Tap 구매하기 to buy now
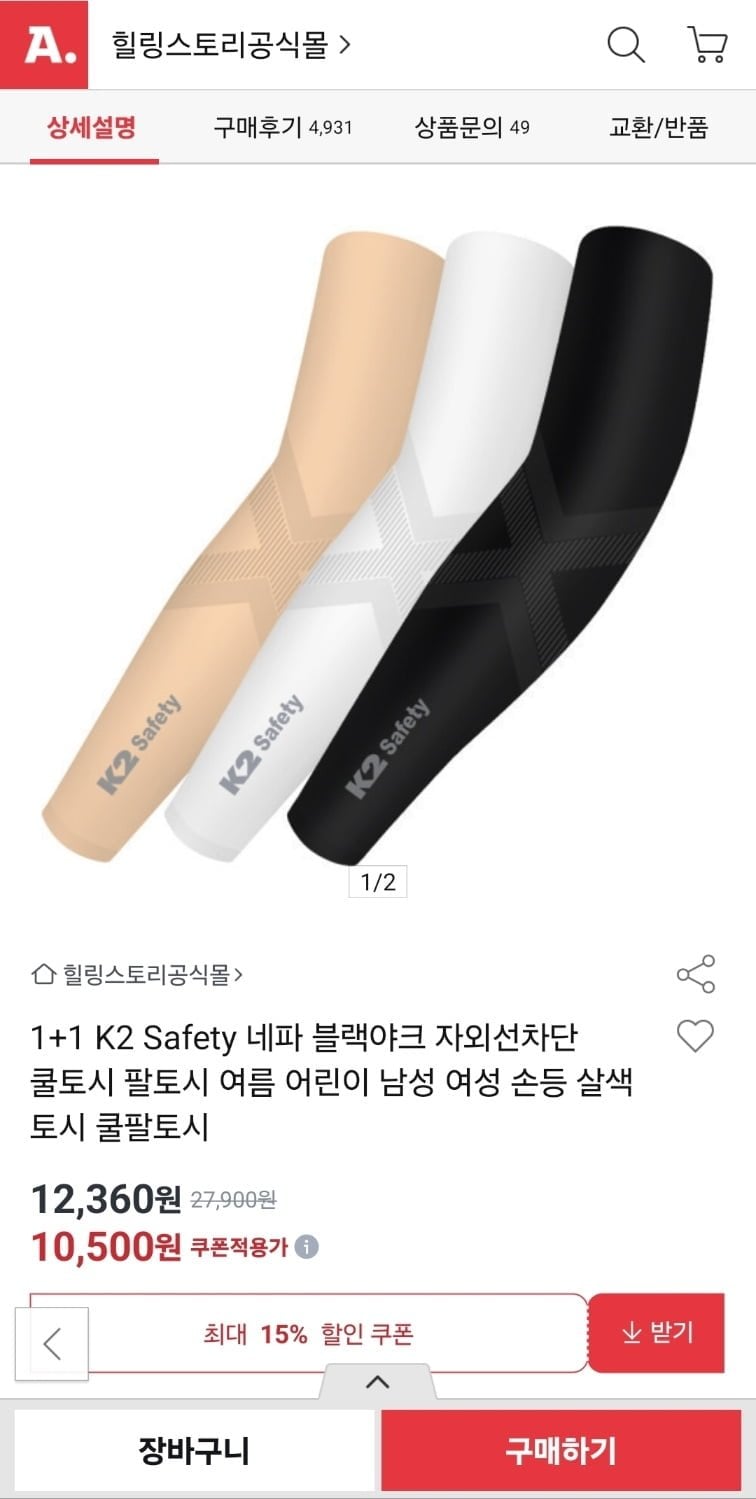The image size is (756, 1499). click(x=561, y=1450)
